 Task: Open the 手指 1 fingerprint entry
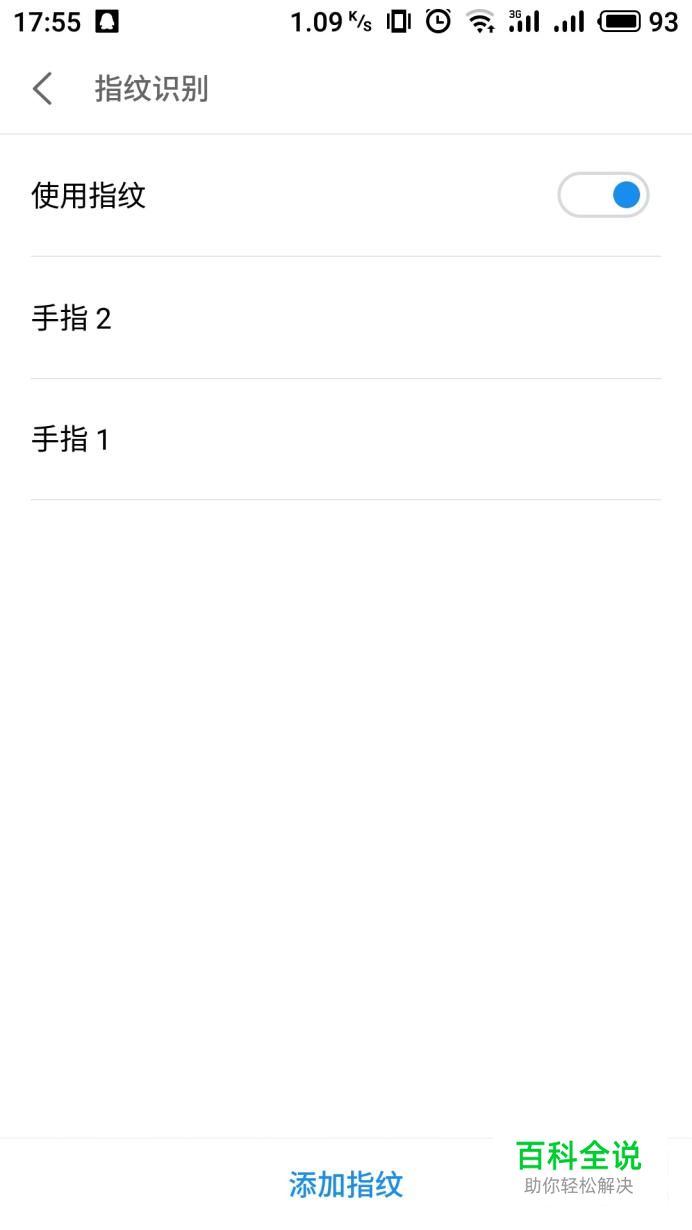click(346, 439)
